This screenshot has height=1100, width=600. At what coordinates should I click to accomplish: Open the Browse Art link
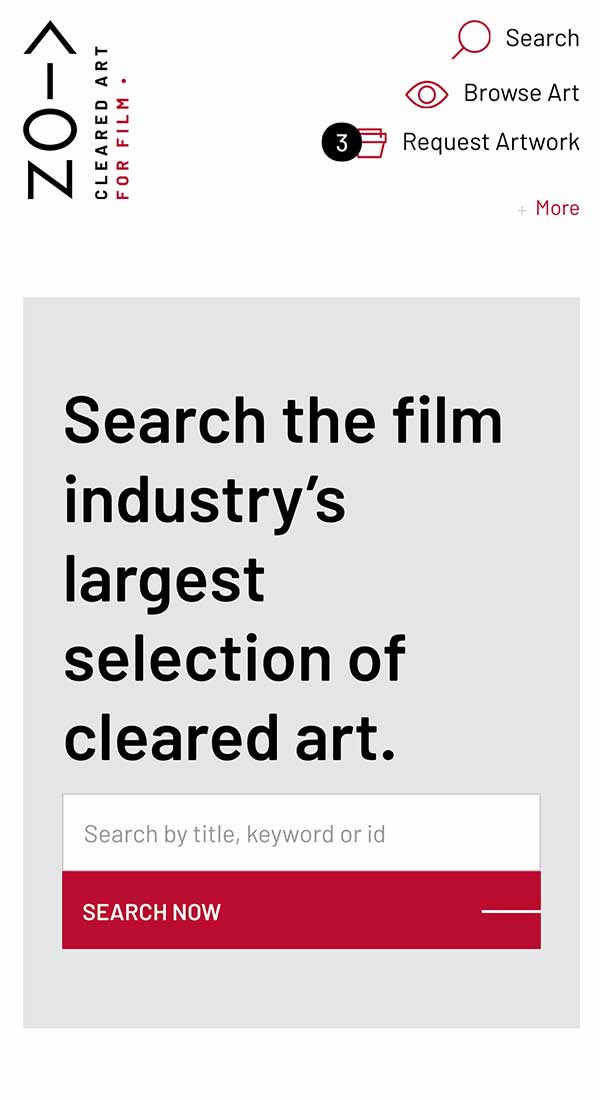pos(492,93)
